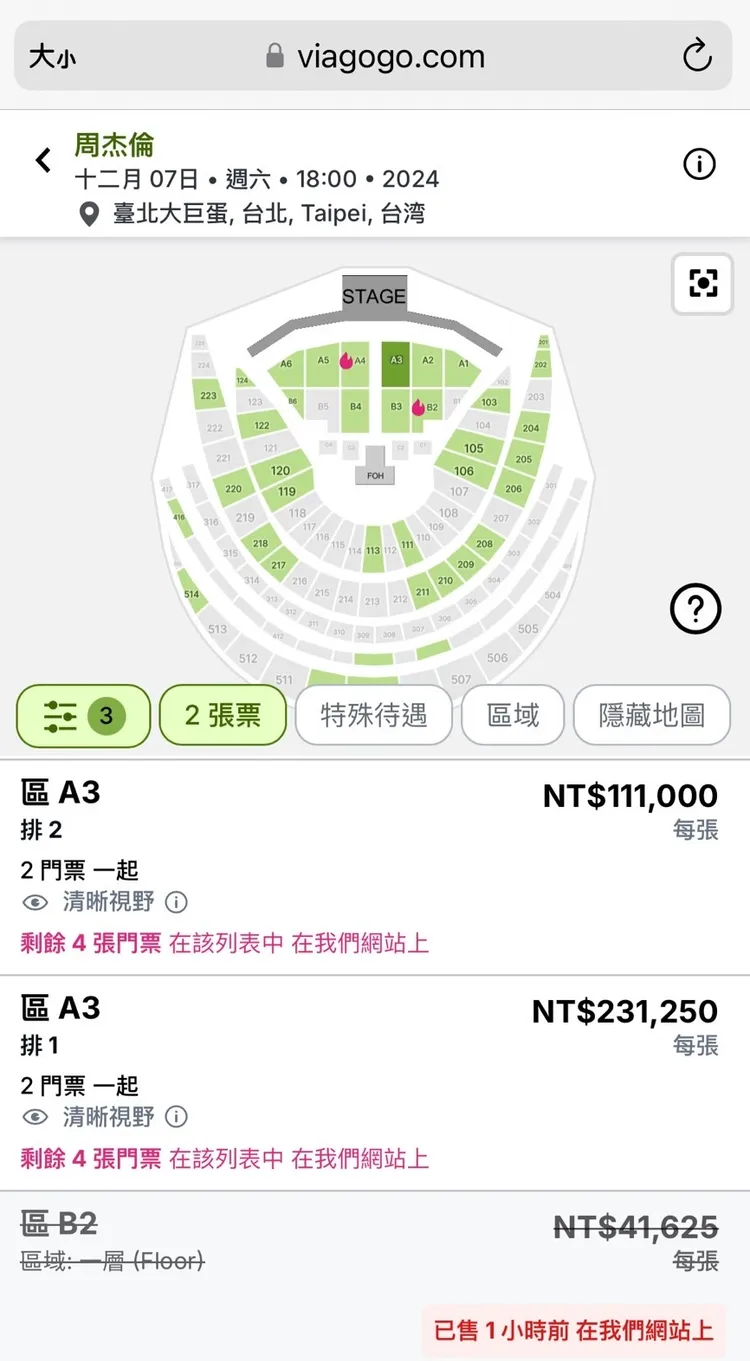Screen dimensions: 750x1361
Task: Open the 大小 text size menu
Action: pos(52,57)
